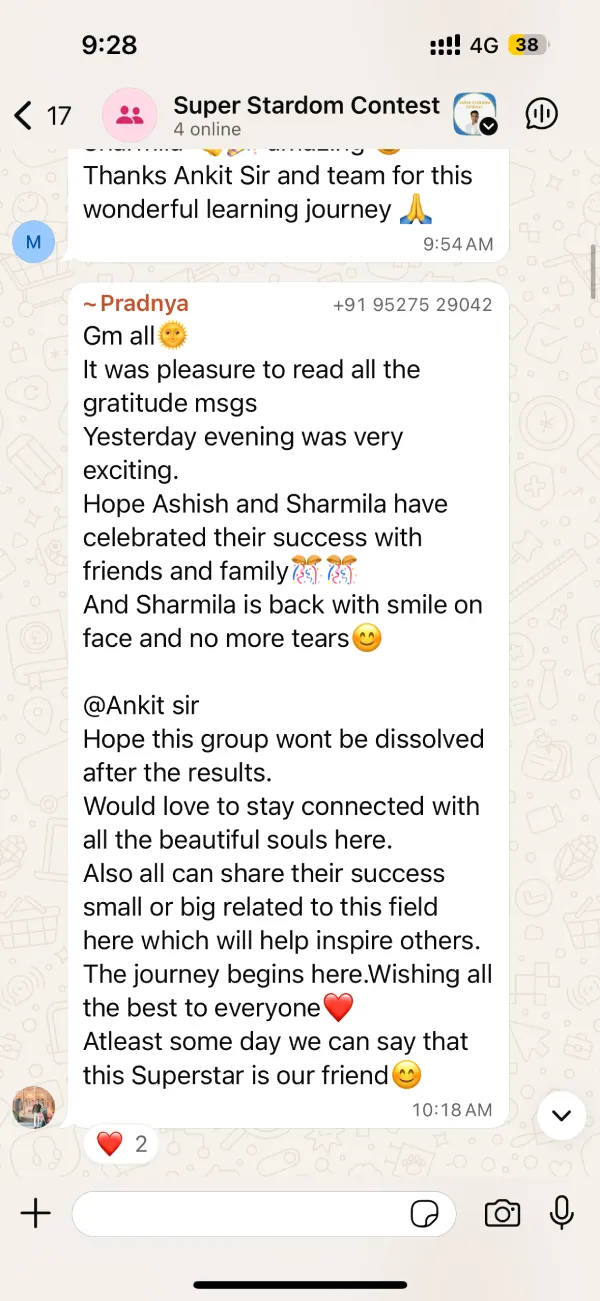Jump to latest messages with down chevron
This screenshot has width=600, height=1301.
(561, 1116)
